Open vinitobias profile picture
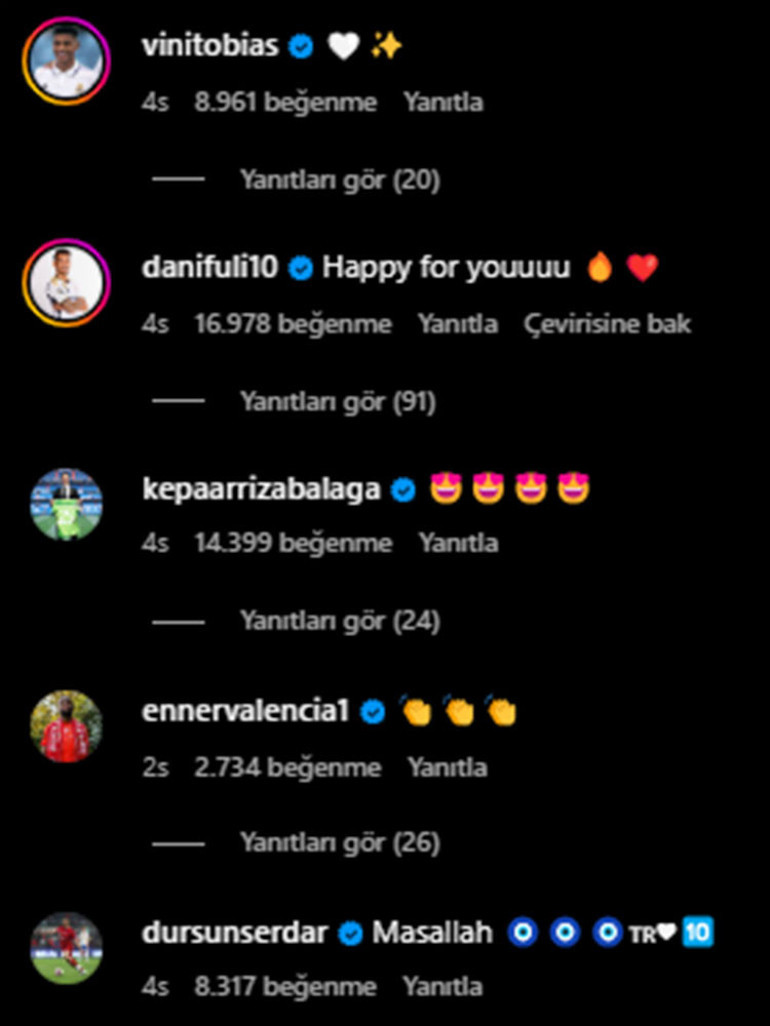770x1026 pixels. pyautogui.click(x=67, y=60)
